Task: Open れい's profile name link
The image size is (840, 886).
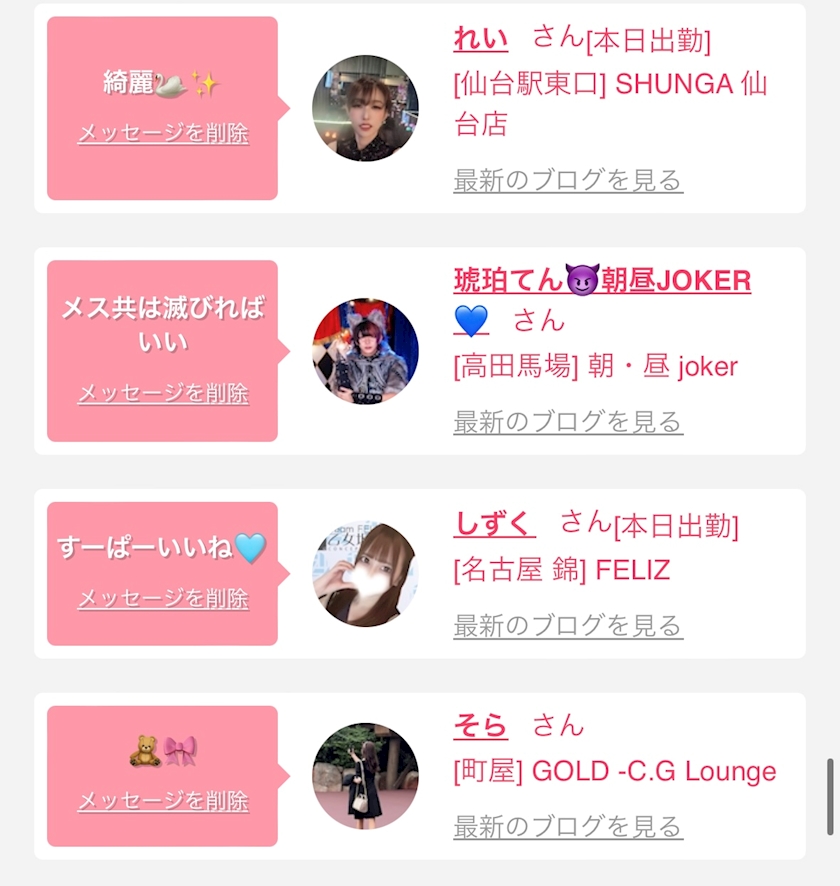Action: point(481,39)
